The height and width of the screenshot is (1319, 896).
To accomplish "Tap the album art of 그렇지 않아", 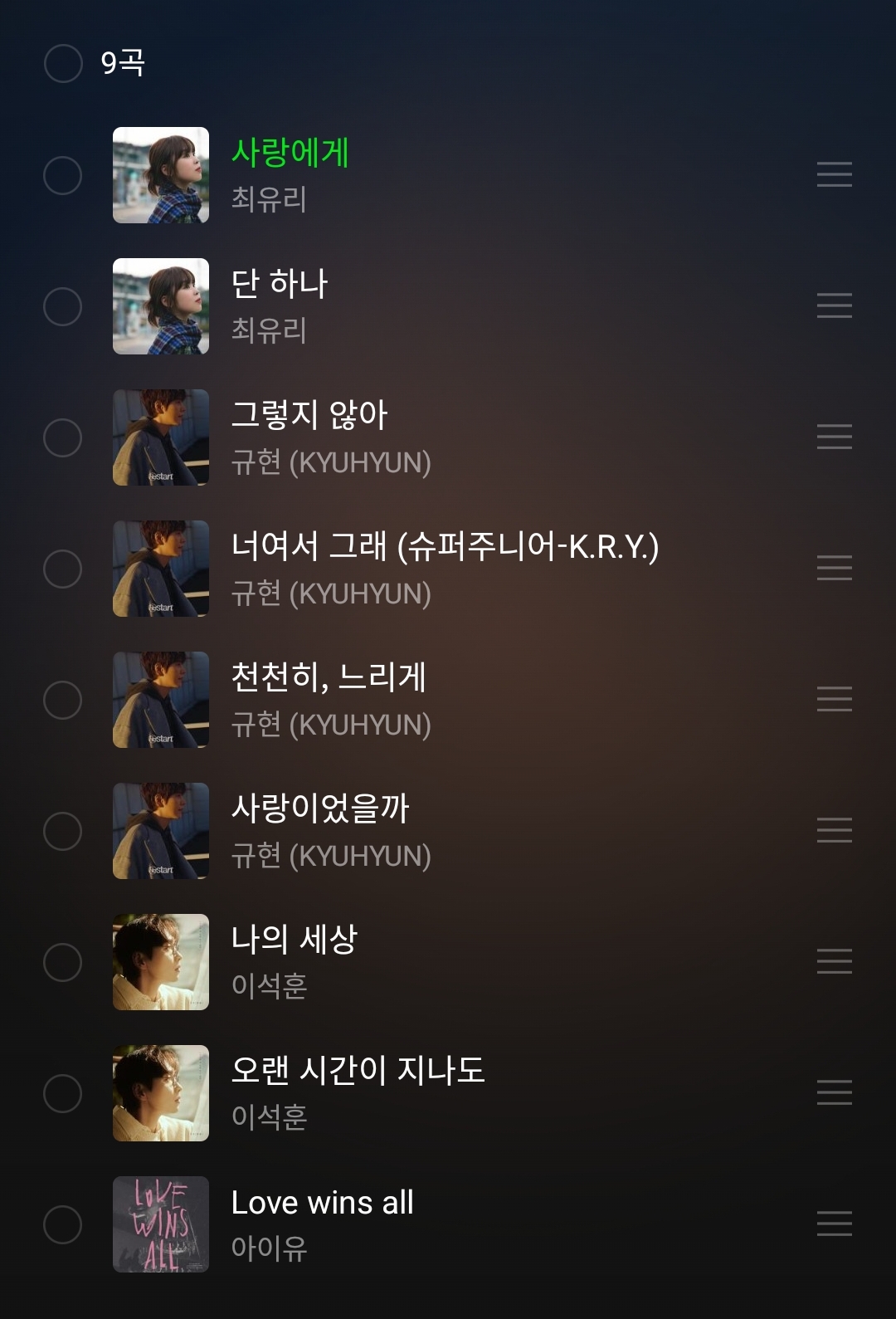I will pos(161,437).
